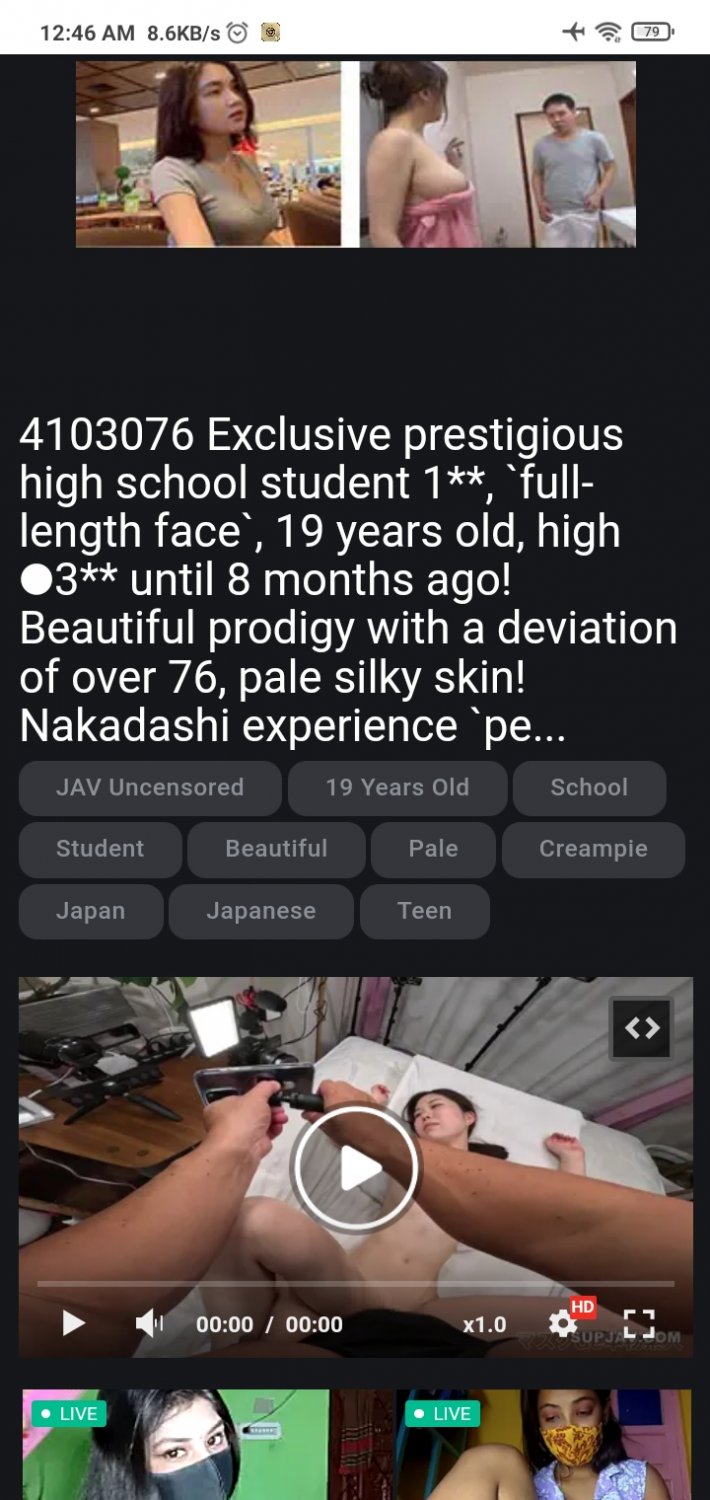The height and width of the screenshot is (1500, 710).
Task: Tap the small play icon in the player bar
Action: [x=73, y=1324]
